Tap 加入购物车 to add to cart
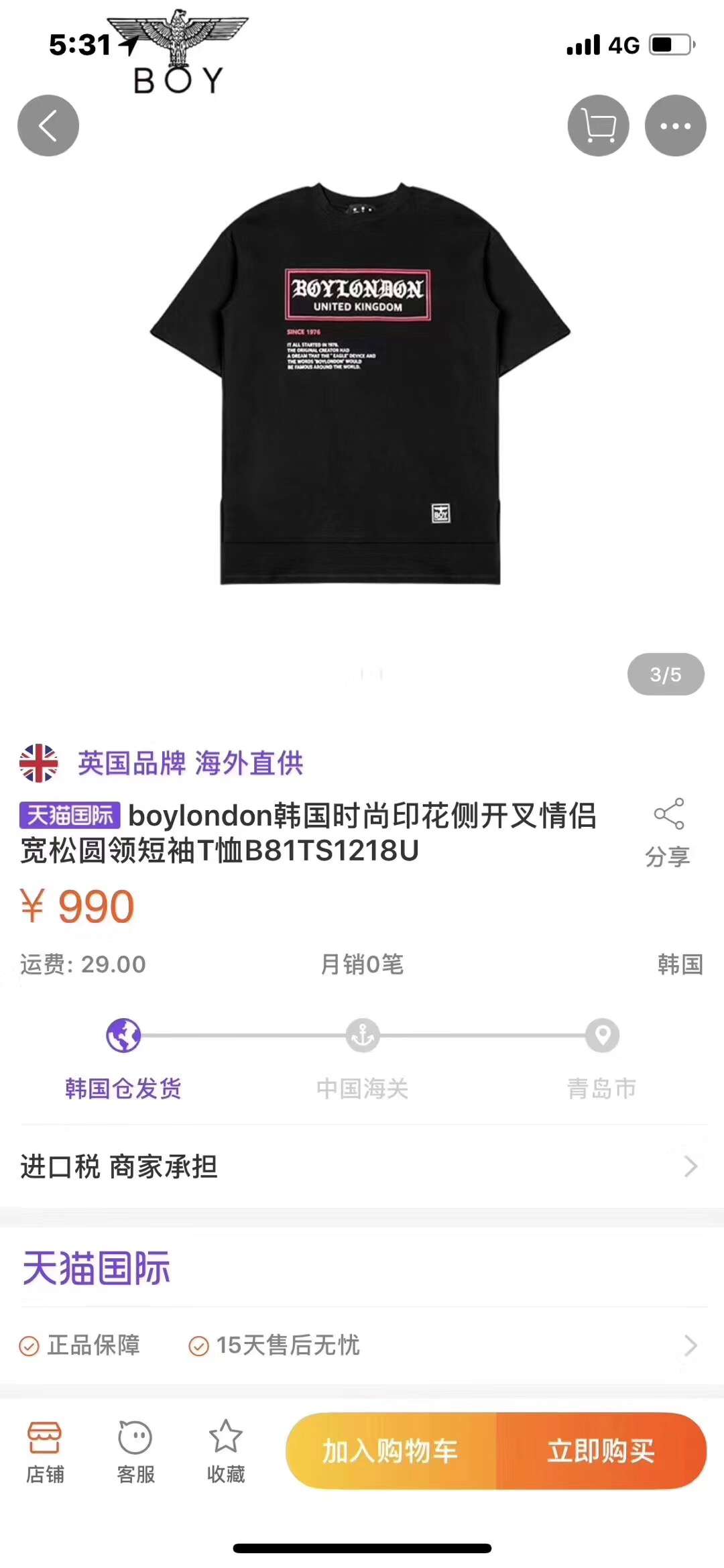 point(391,1451)
